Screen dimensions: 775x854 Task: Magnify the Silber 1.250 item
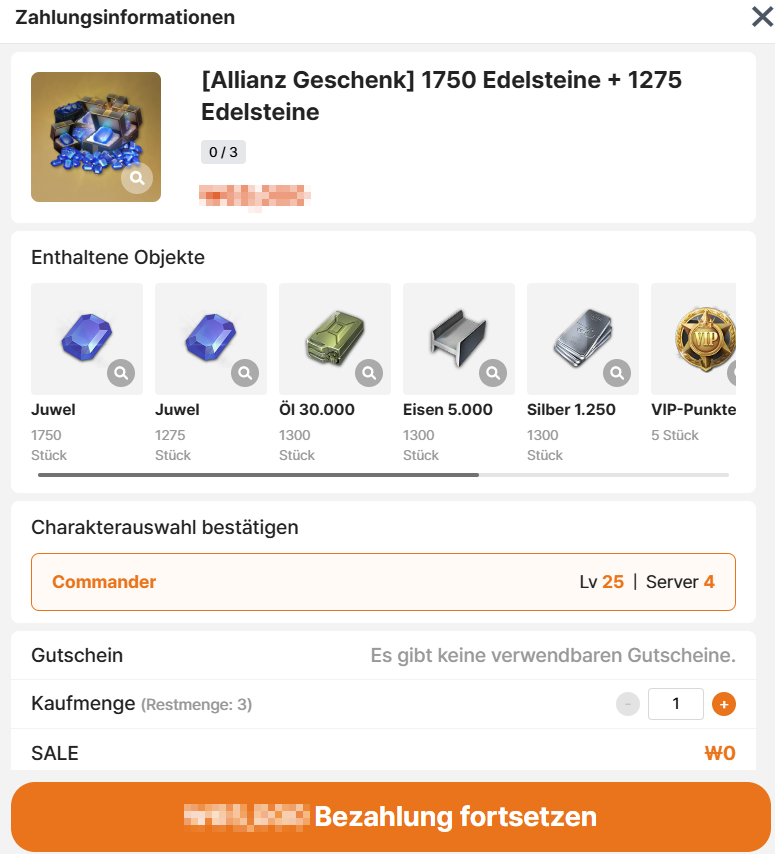pos(617,373)
